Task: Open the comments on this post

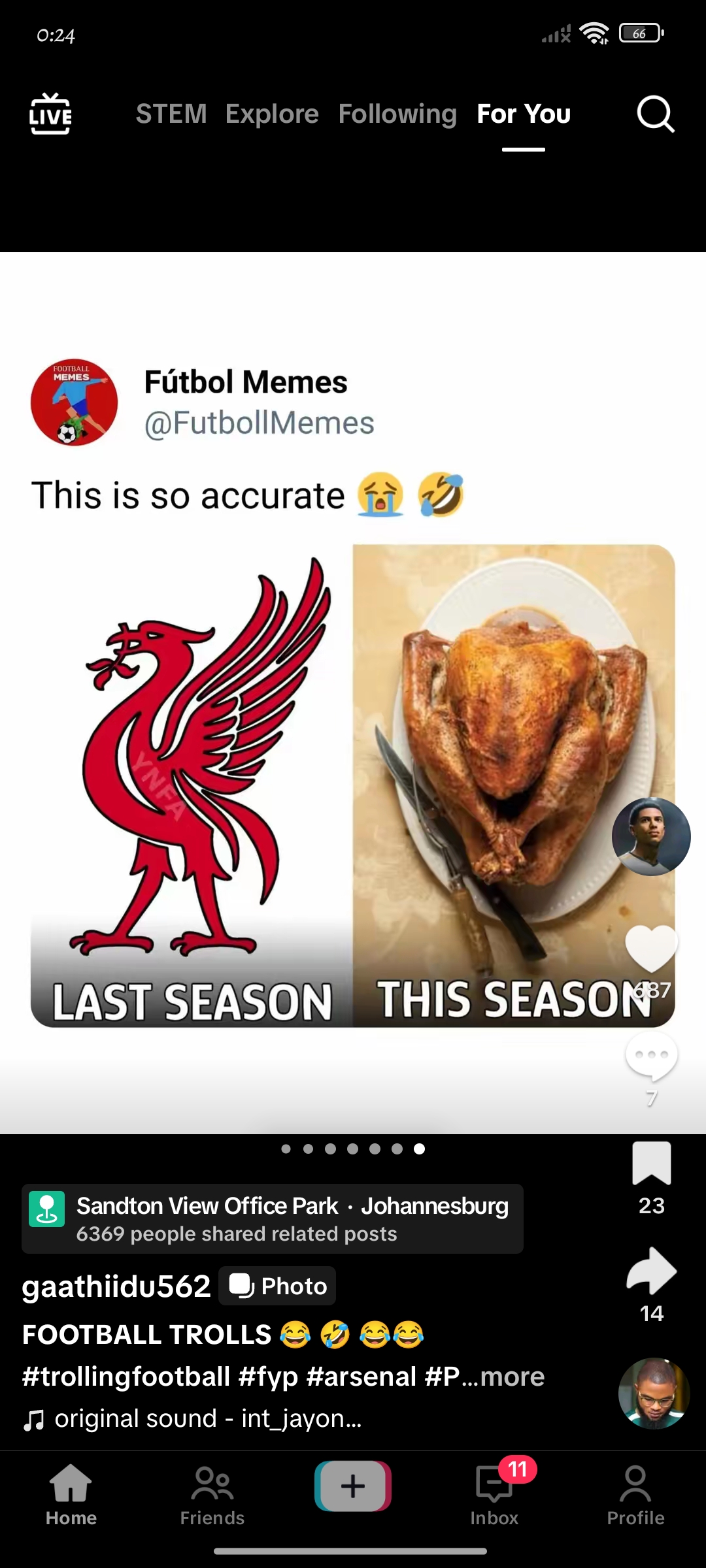Action: [x=651, y=1055]
